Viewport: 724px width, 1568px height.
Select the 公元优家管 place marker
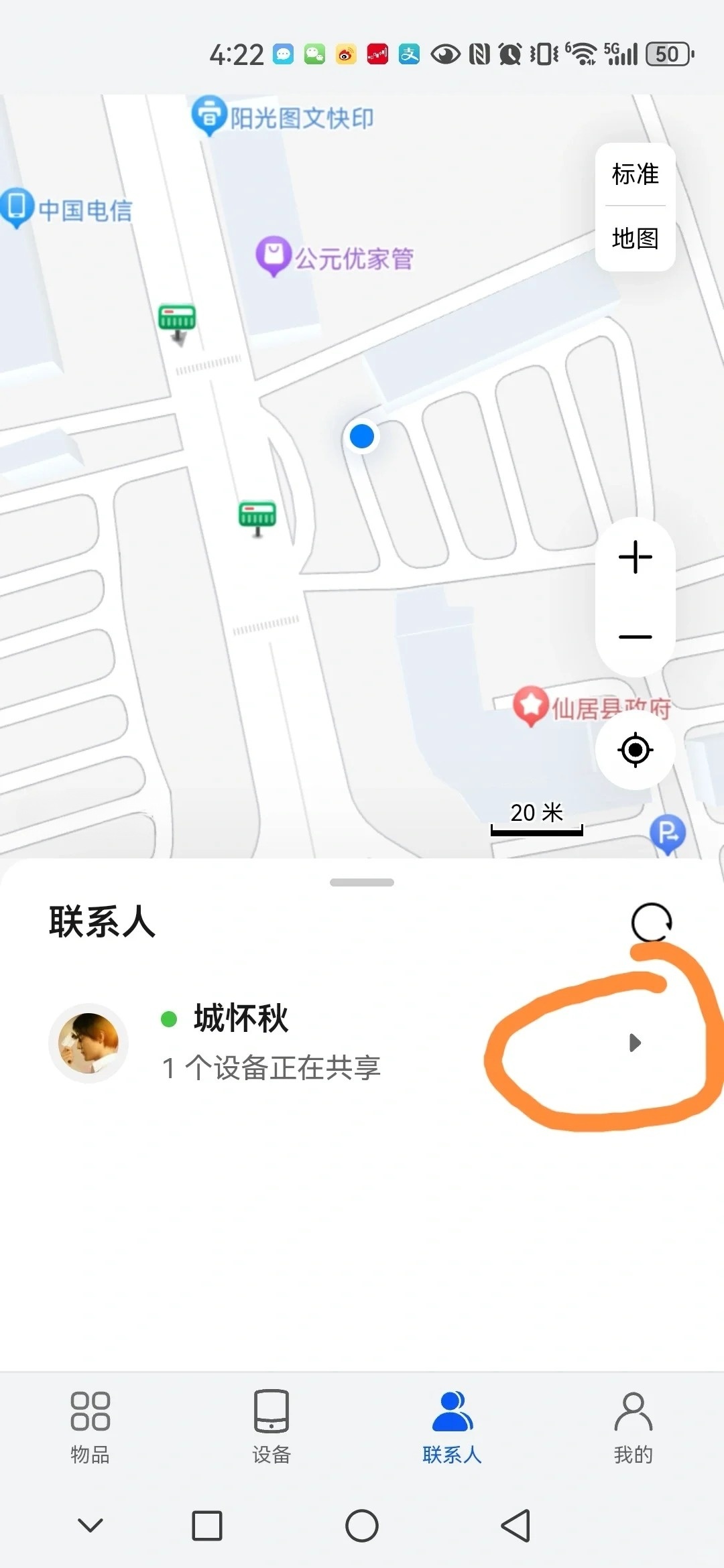click(274, 255)
